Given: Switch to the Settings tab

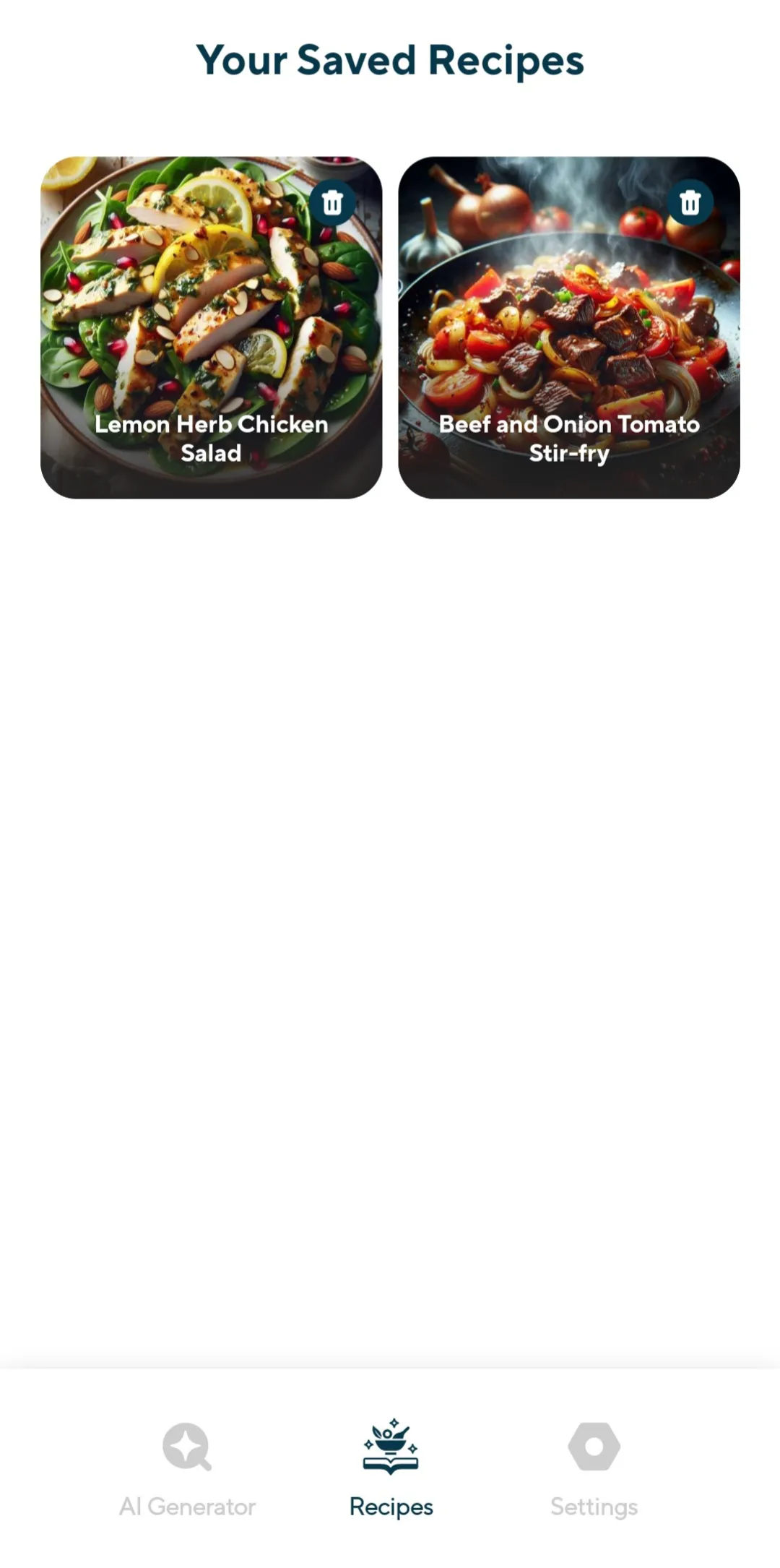Looking at the screenshot, I should (x=592, y=1467).
